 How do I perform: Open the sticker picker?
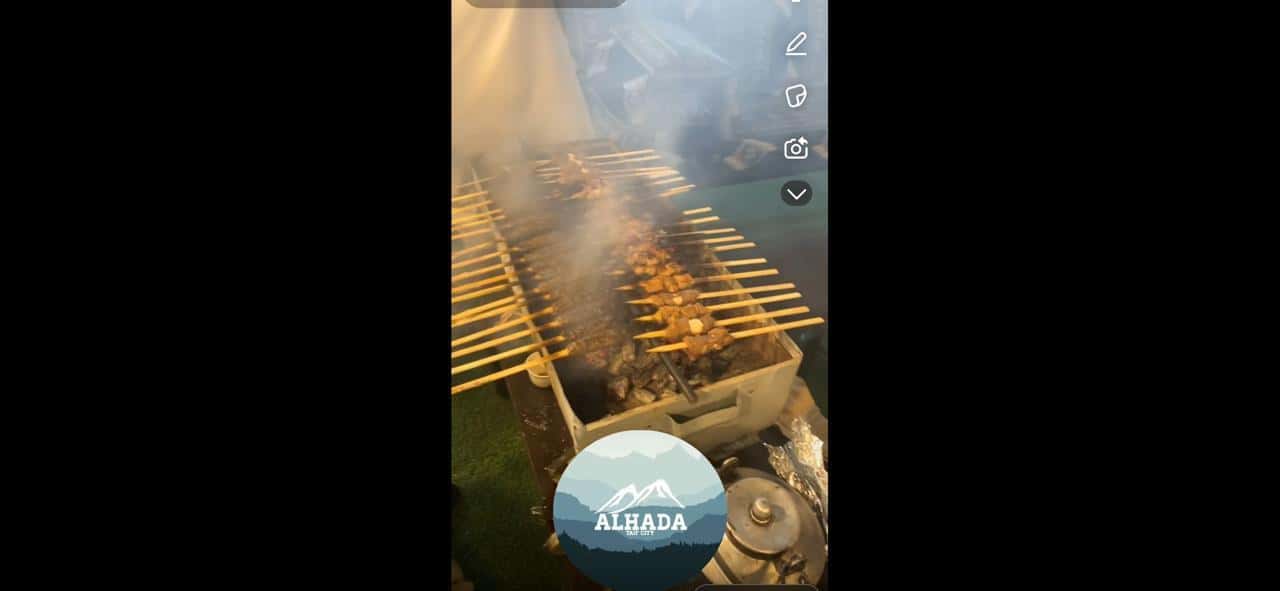click(x=796, y=96)
